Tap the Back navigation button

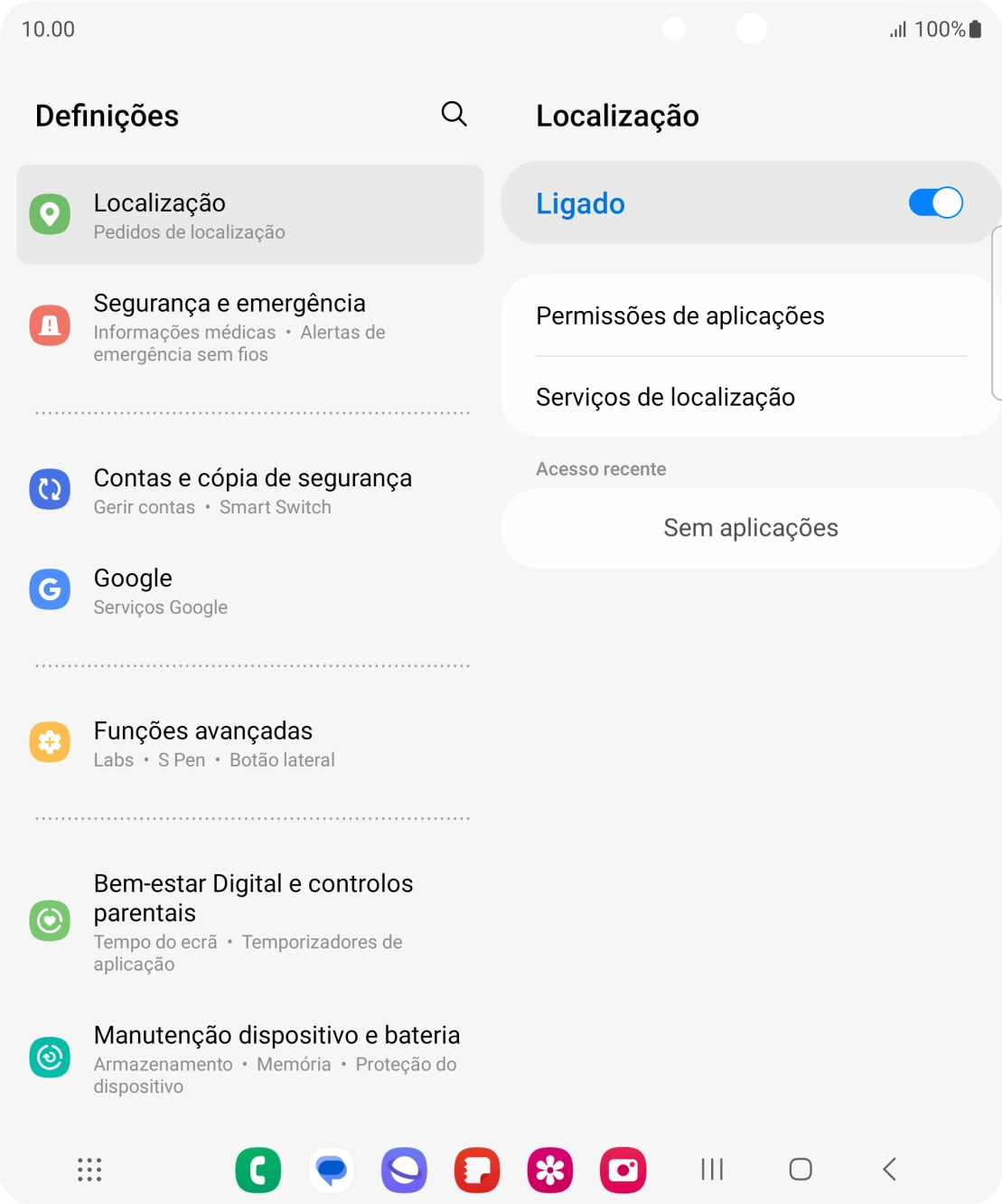coord(887,1169)
